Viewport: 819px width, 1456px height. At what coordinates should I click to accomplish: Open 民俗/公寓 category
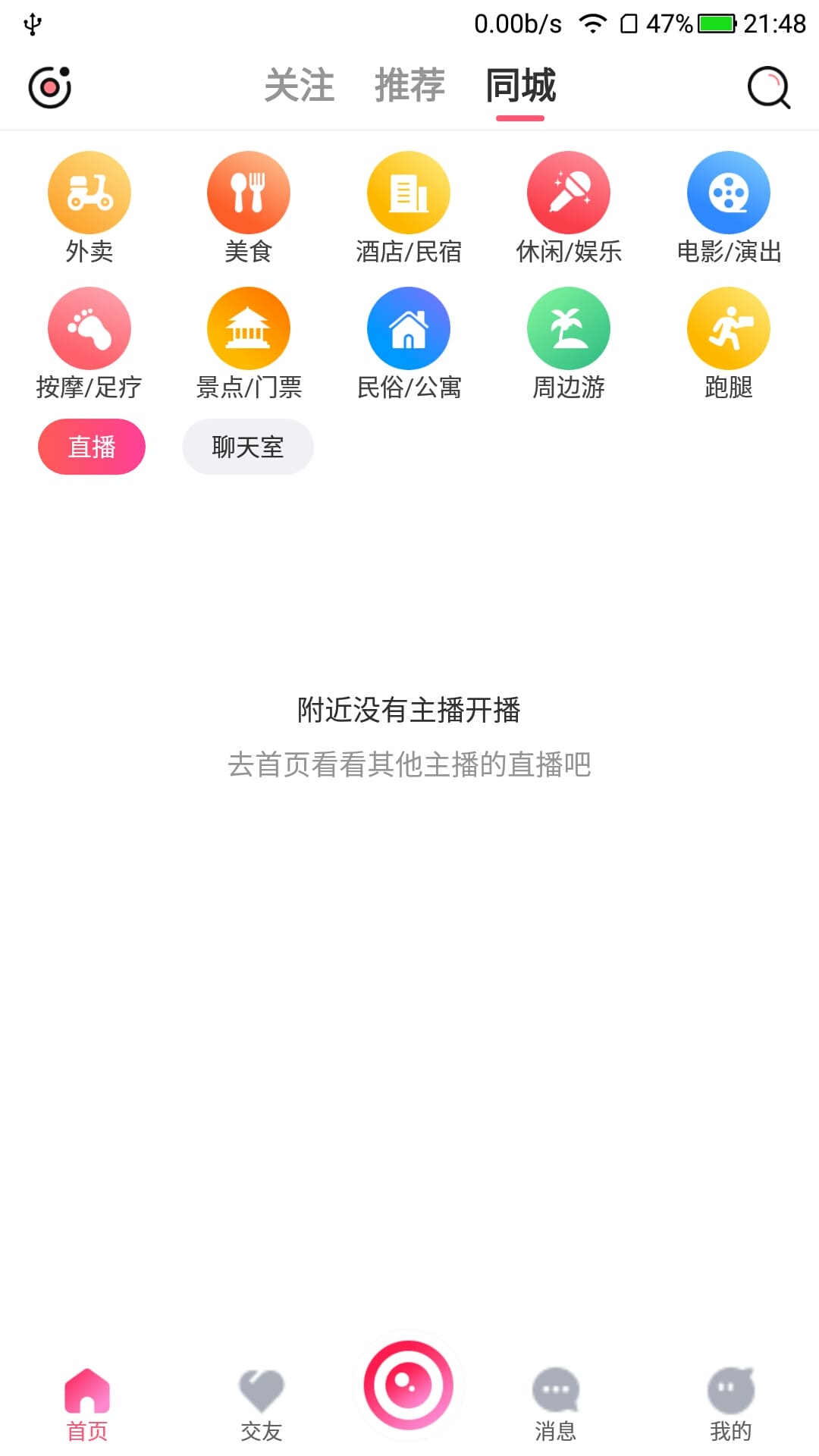[x=409, y=344]
